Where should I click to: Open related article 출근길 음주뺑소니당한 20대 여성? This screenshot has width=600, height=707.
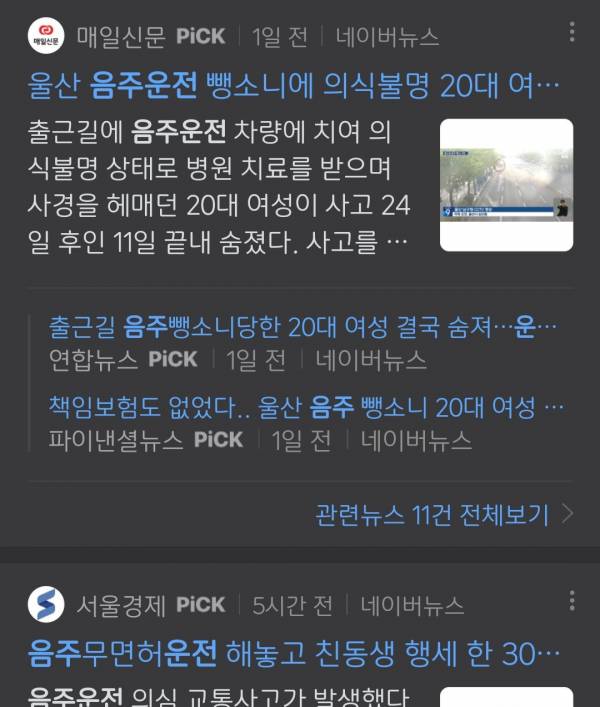tap(303, 326)
